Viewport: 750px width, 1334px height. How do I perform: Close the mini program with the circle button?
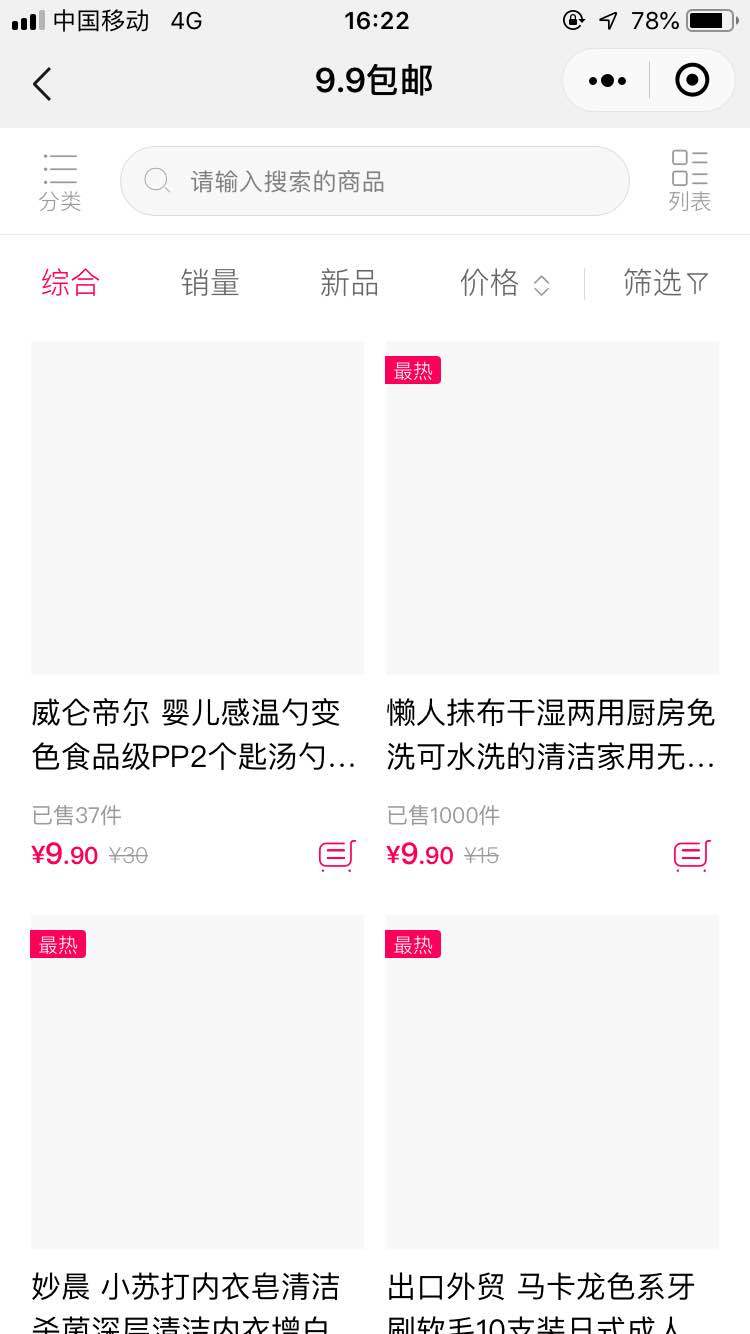(692, 80)
